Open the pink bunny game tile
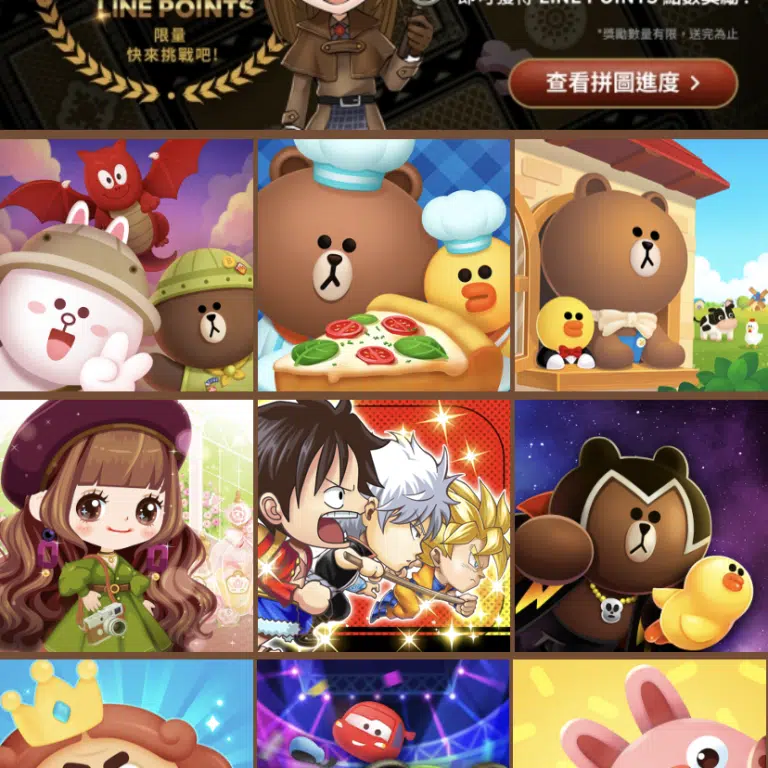The height and width of the screenshot is (768, 768). pos(641,714)
